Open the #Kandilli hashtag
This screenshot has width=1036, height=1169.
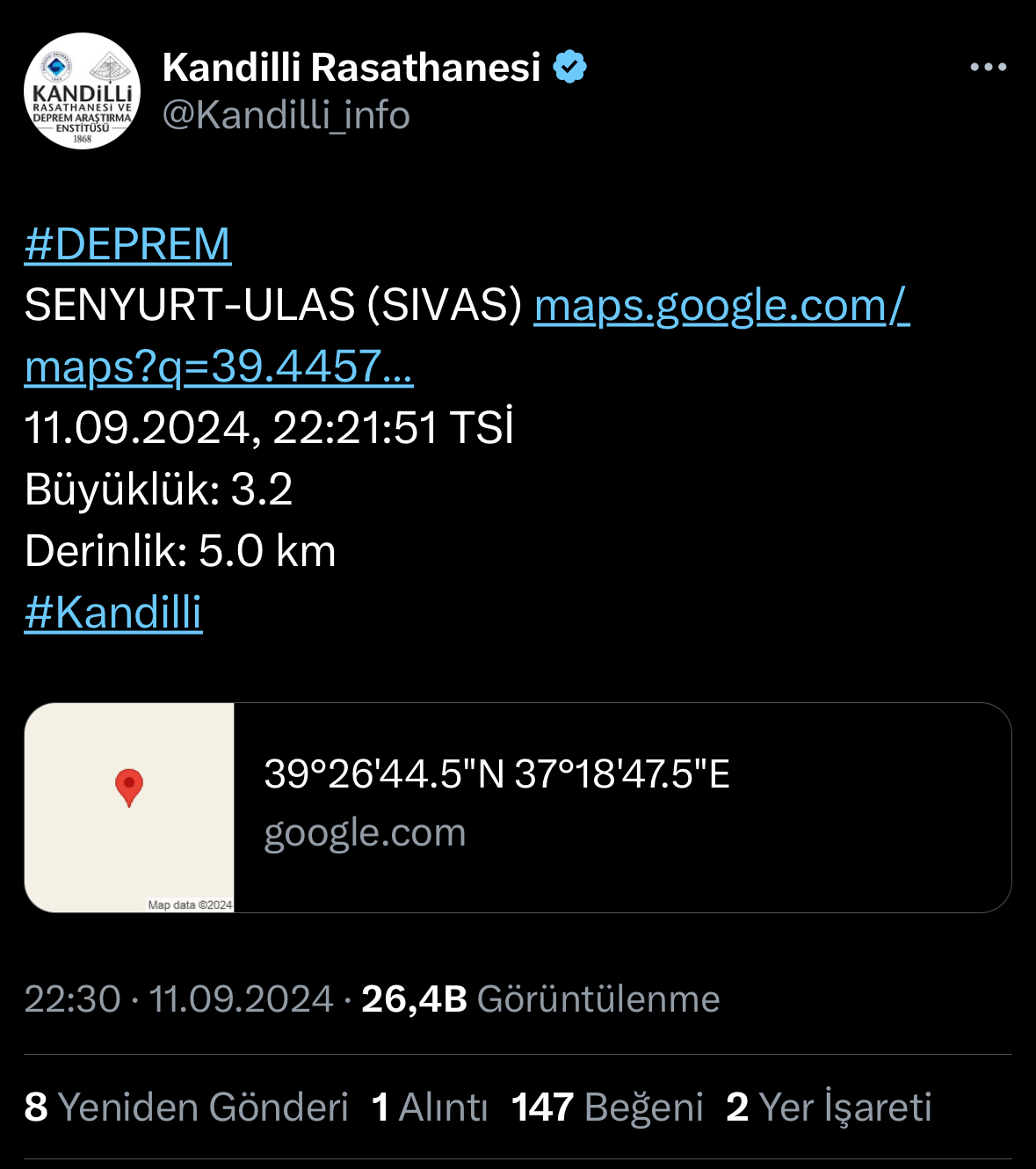coord(113,613)
